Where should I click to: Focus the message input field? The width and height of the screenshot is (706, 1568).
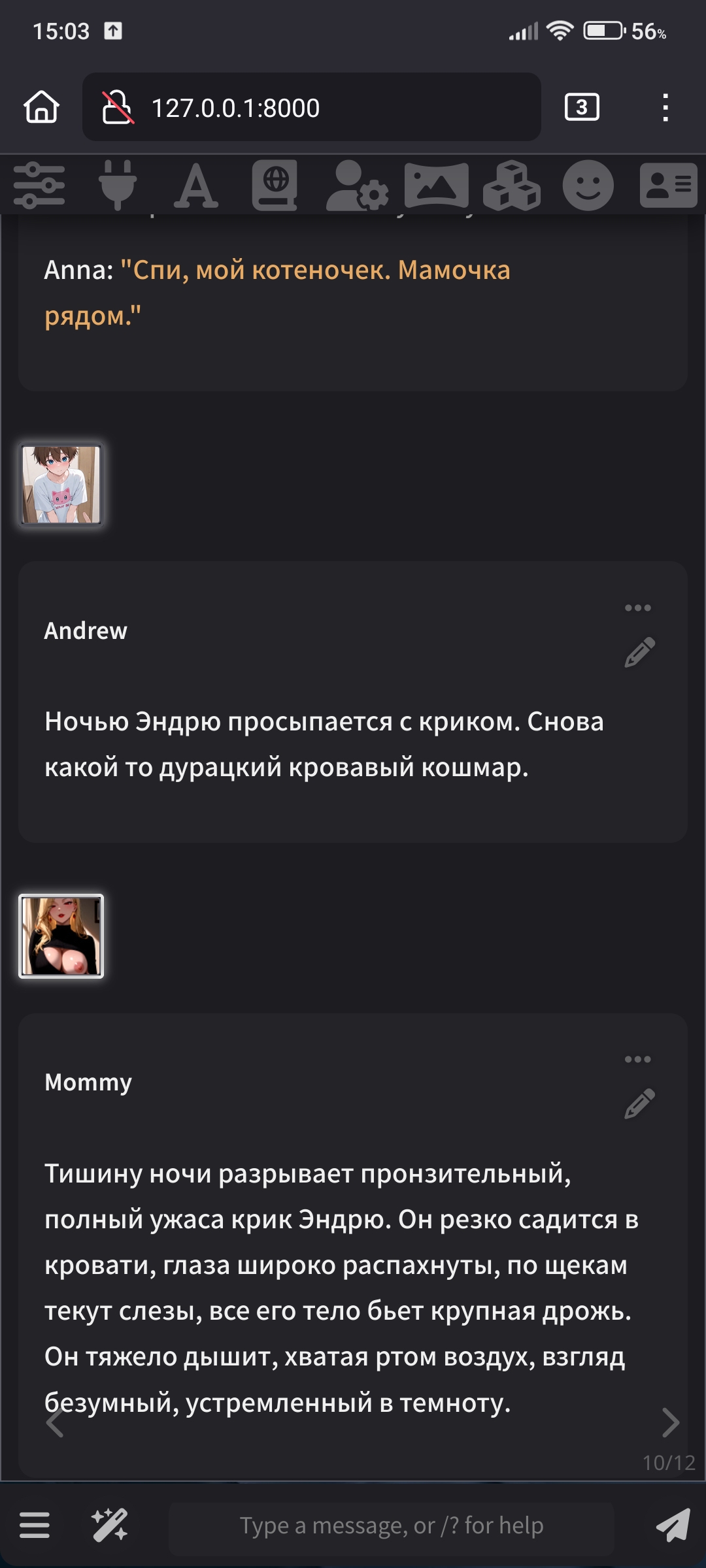click(391, 1526)
